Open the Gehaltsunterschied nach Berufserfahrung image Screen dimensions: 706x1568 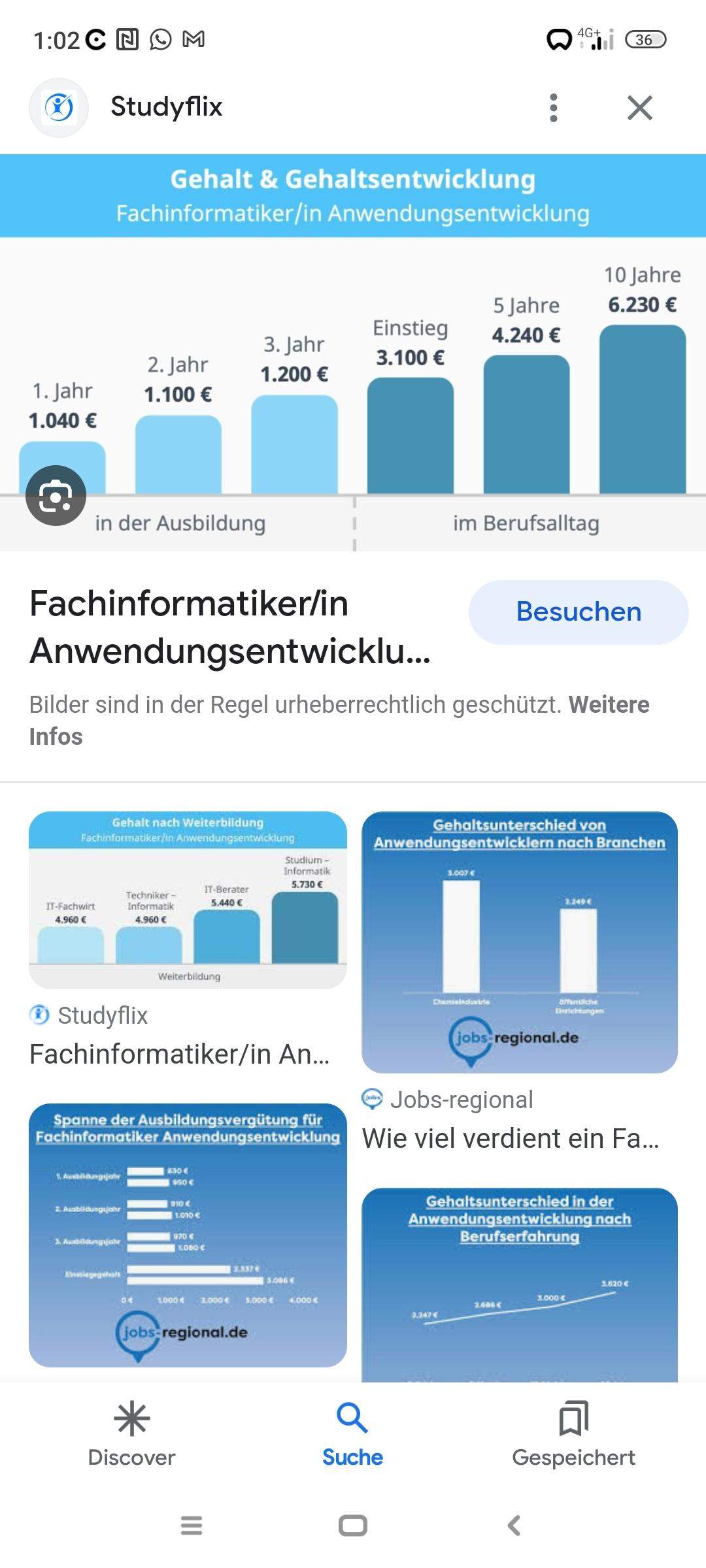[520, 1284]
